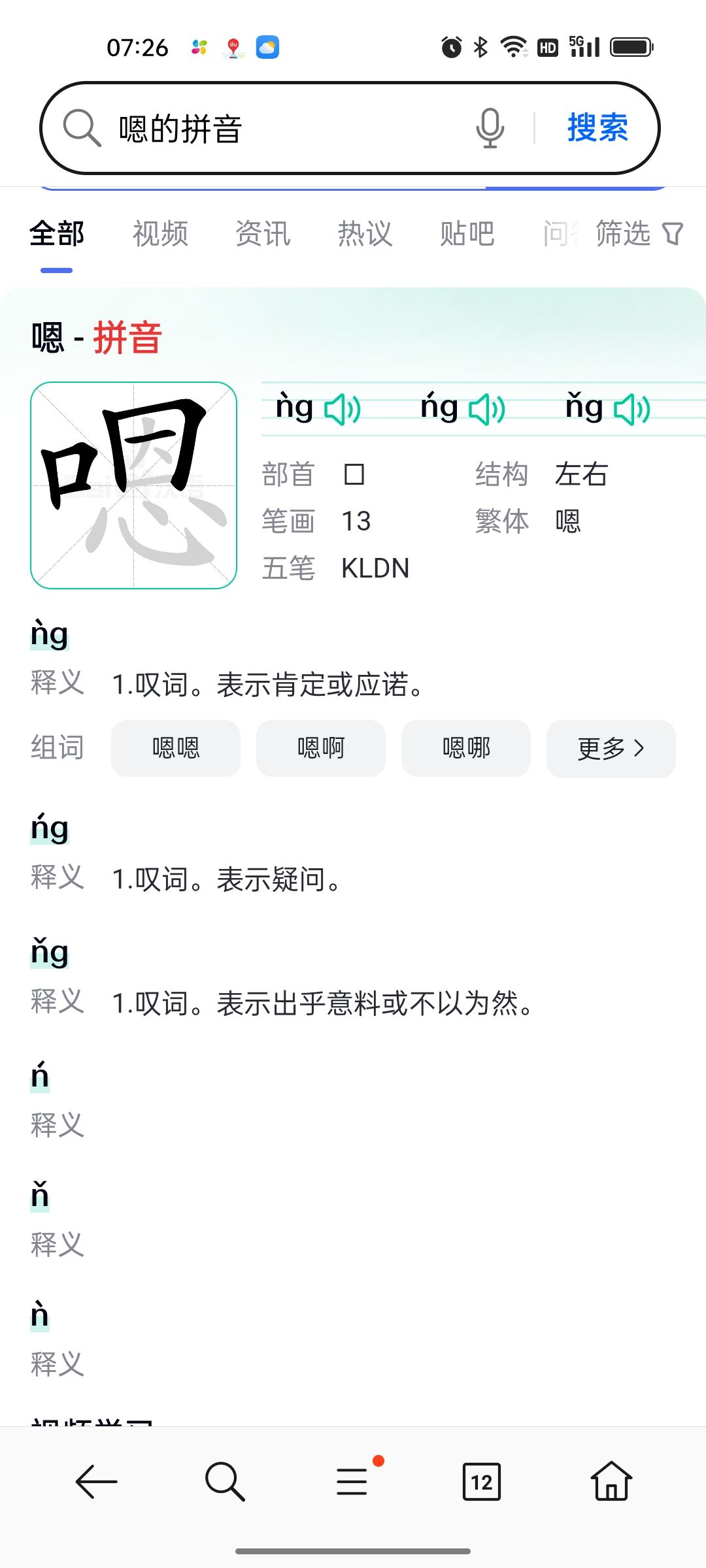Open the 嗯哪 word chip
This screenshot has width=706, height=1568.
466,748
